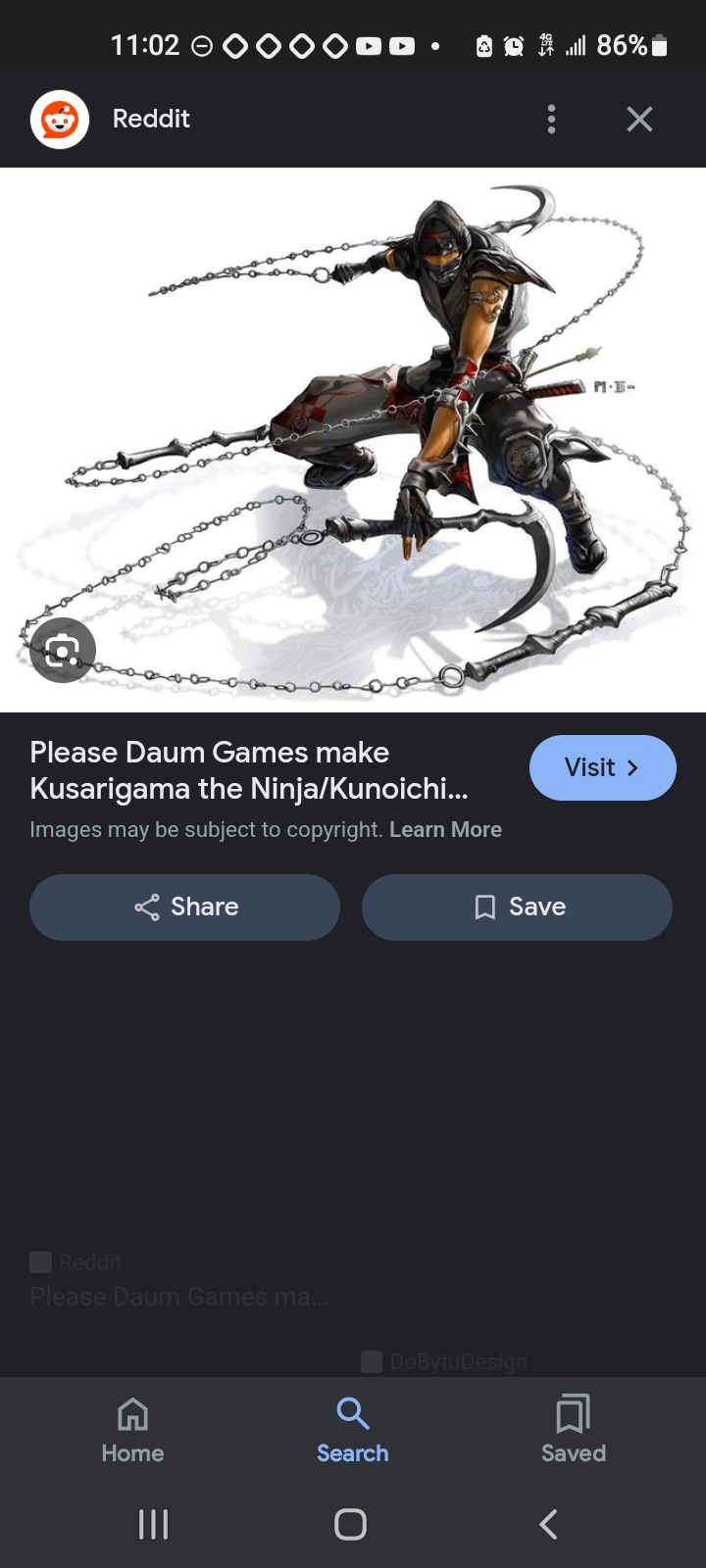Open the three-dot overflow menu
The width and height of the screenshot is (706, 1568).
click(x=551, y=120)
